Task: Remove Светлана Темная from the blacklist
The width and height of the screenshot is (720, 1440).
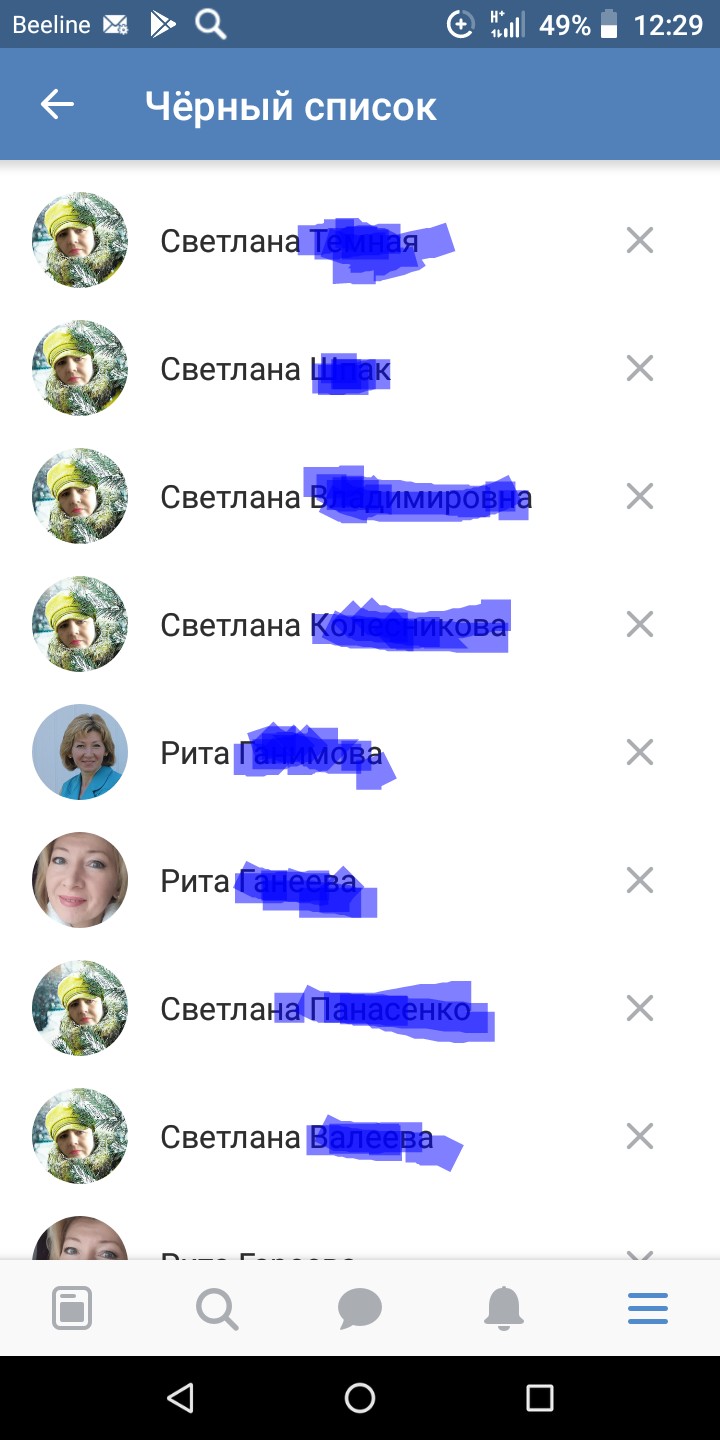Action: [x=639, y=240]
